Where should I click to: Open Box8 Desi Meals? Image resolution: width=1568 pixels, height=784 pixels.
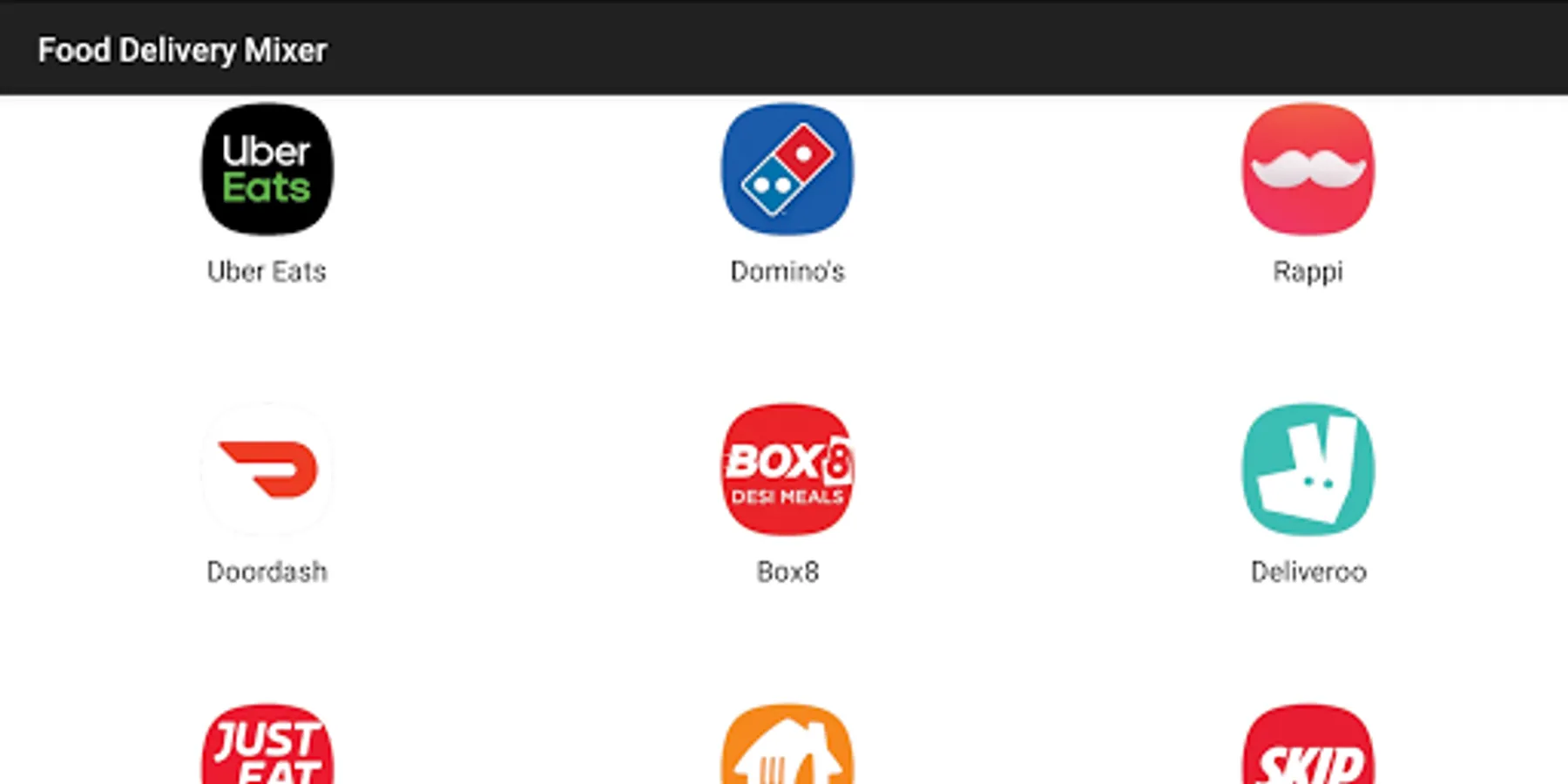click(787, 470)
